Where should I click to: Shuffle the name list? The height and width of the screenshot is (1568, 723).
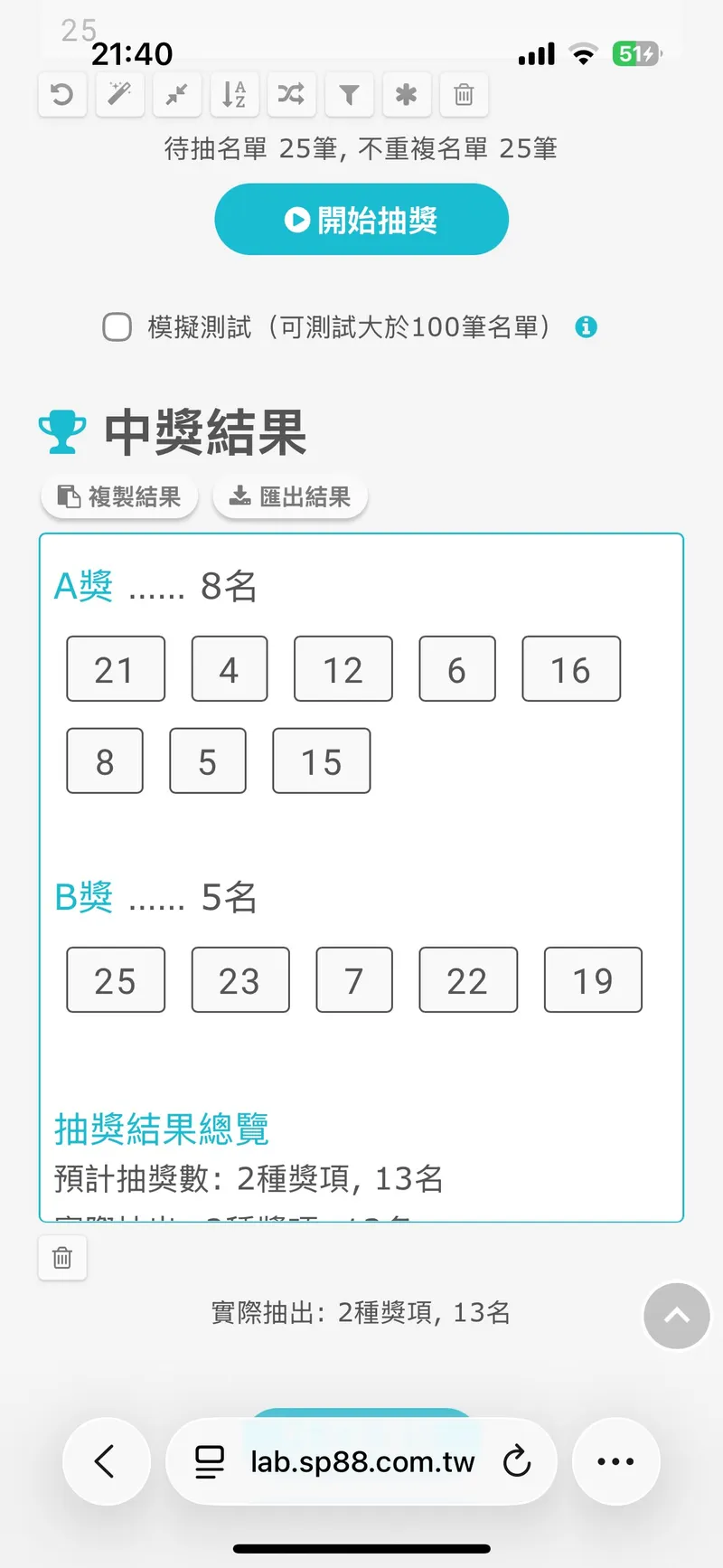click(291, 94)
